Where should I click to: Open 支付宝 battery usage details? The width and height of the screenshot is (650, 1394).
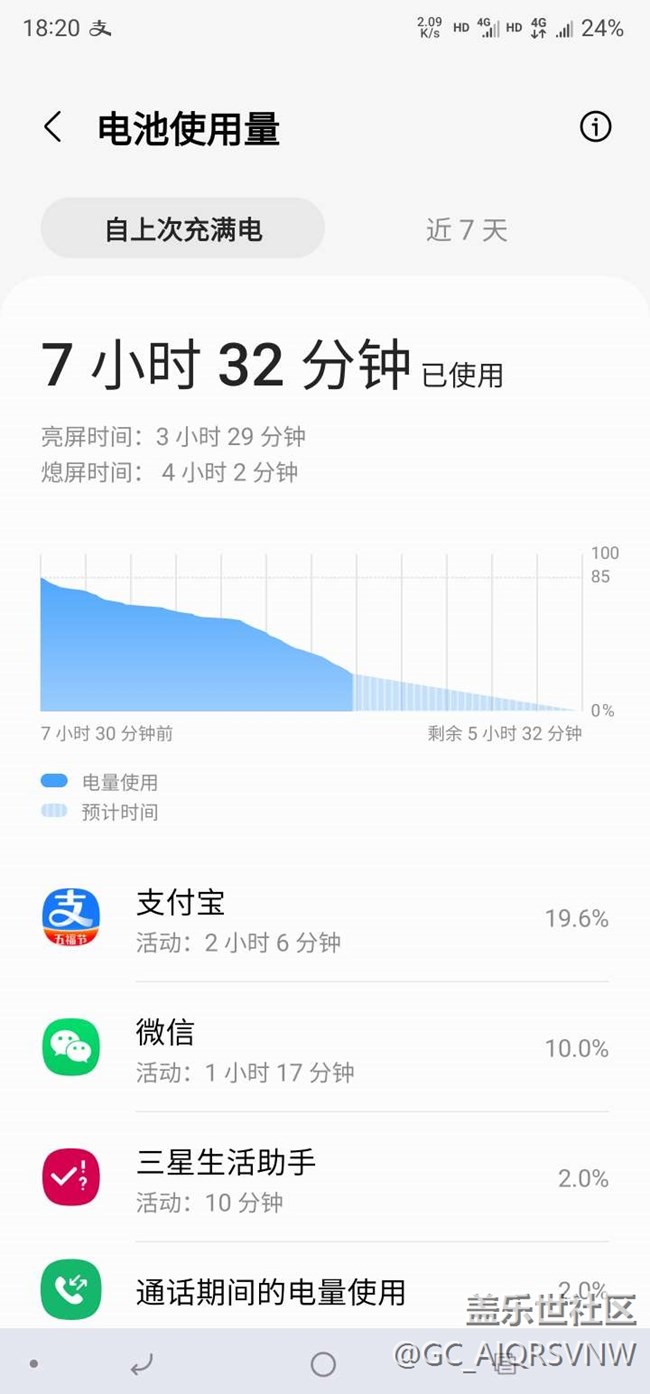(x=324, y=918)
